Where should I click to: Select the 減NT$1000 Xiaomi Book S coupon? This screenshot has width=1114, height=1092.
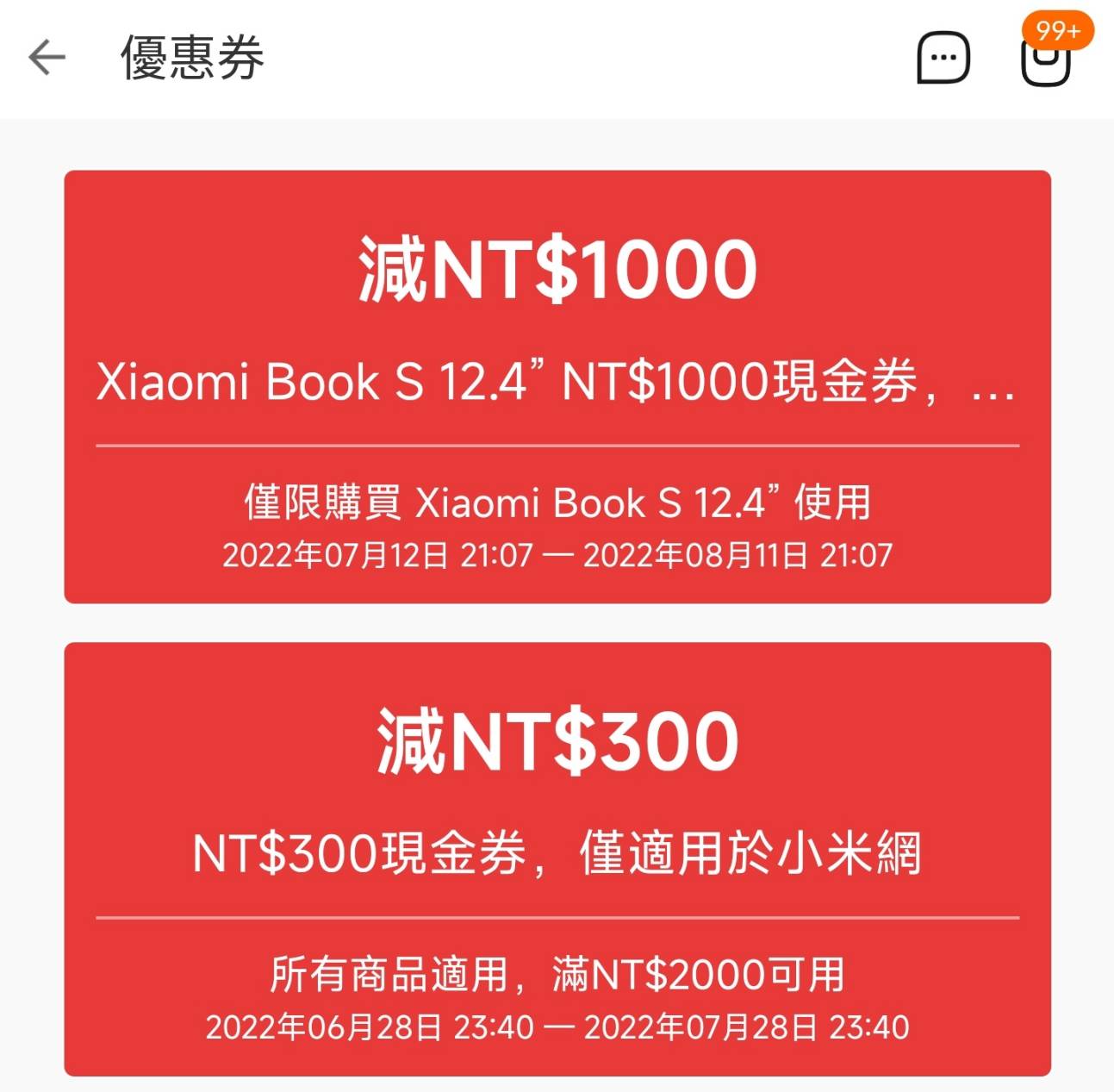(557, 387)
